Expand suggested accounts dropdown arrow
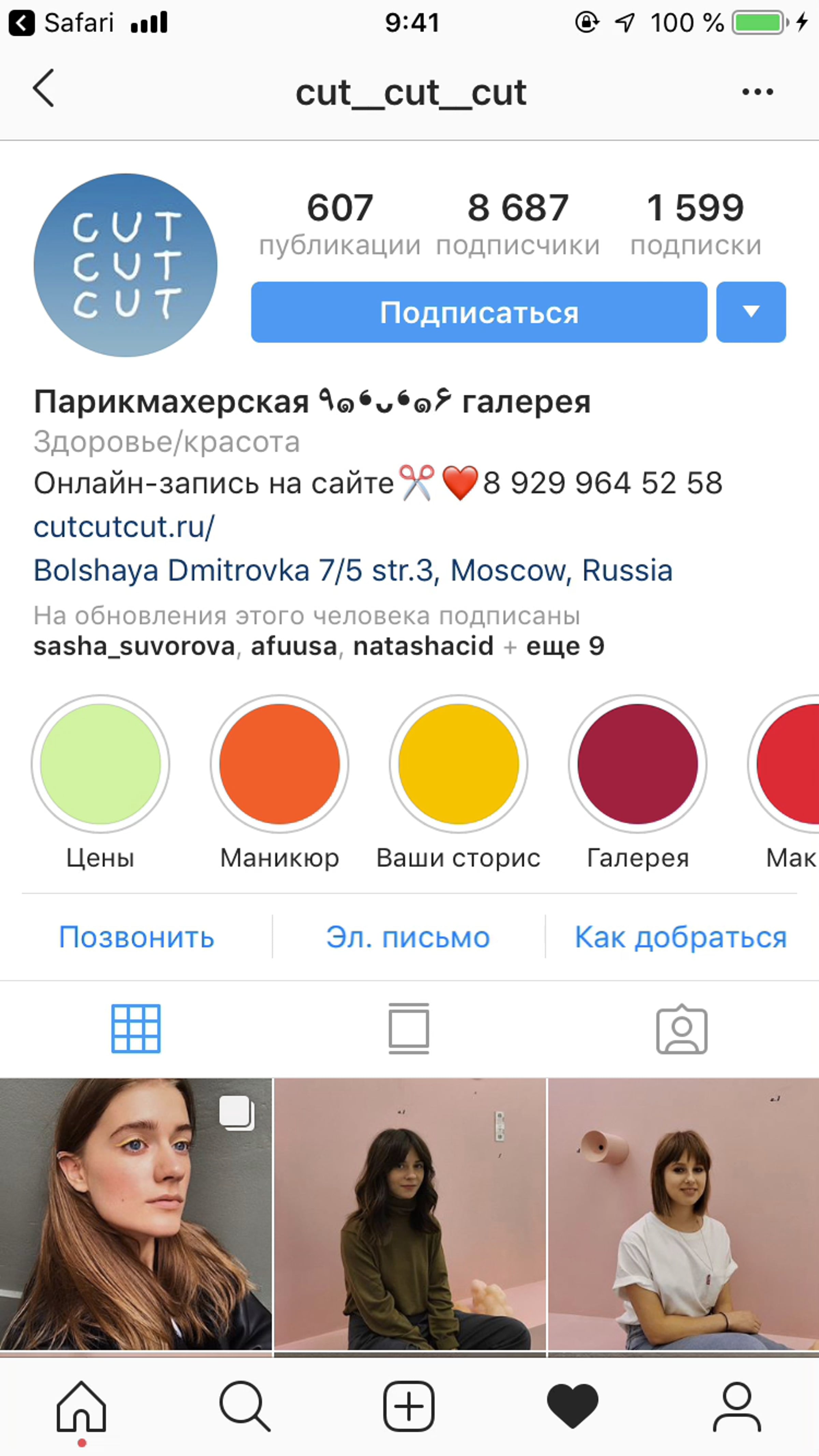Screen dimensions: 819x1456 (750, 312)
